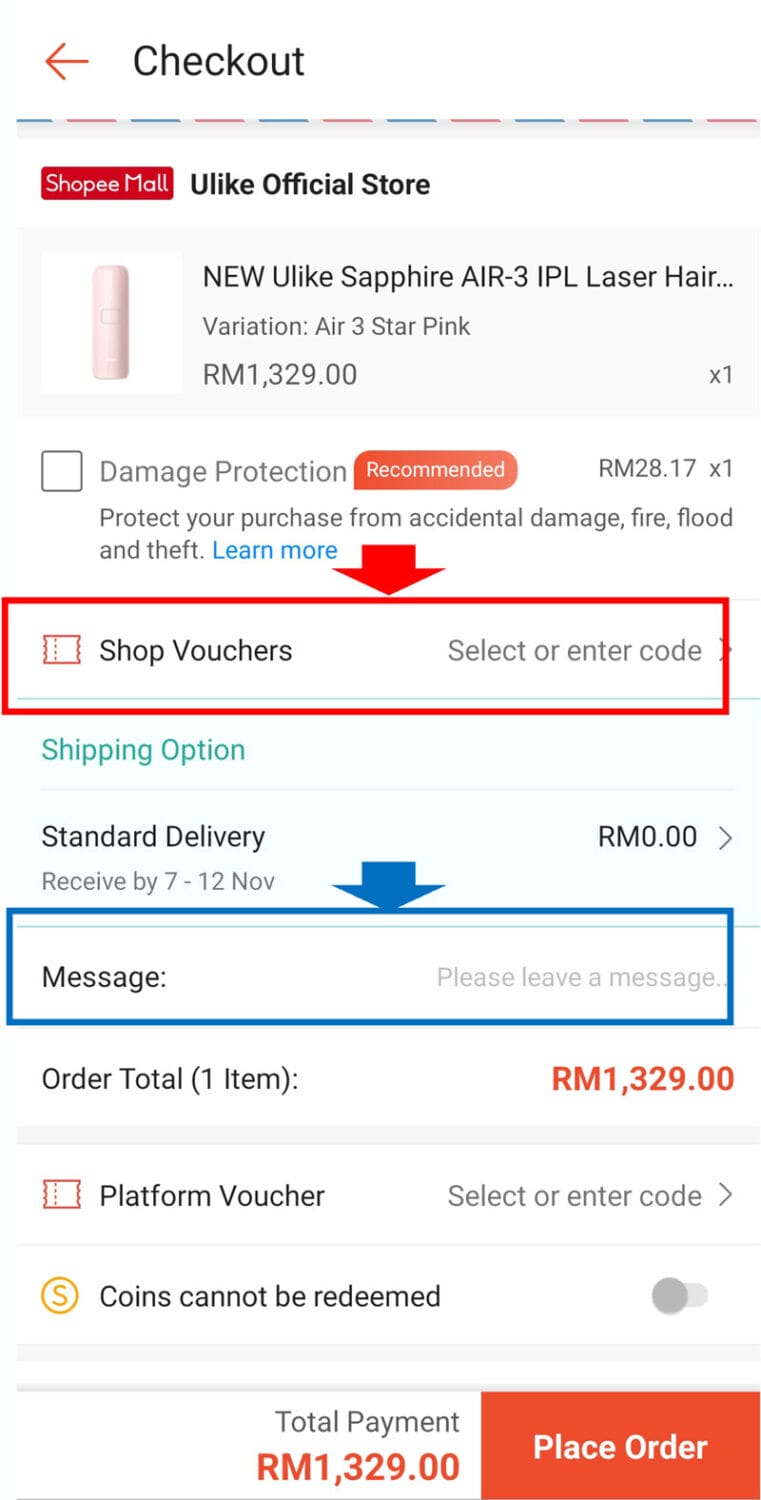Visit Ulike Official Store
Image resolution: width=761 pixels, height=1500 pixels.
(309, 185)
